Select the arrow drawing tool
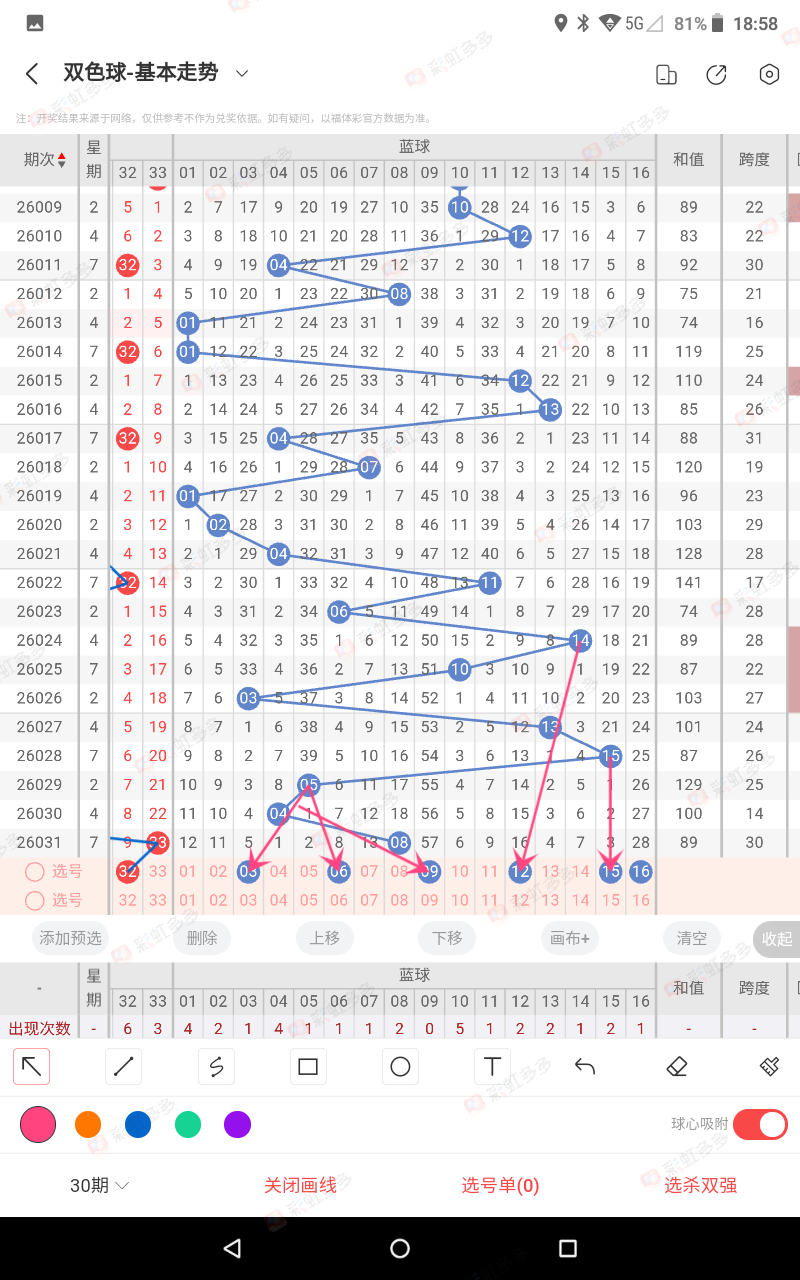Image resolution: width=800 pixels, height=1280 pixels. [x=32, y=1067]
